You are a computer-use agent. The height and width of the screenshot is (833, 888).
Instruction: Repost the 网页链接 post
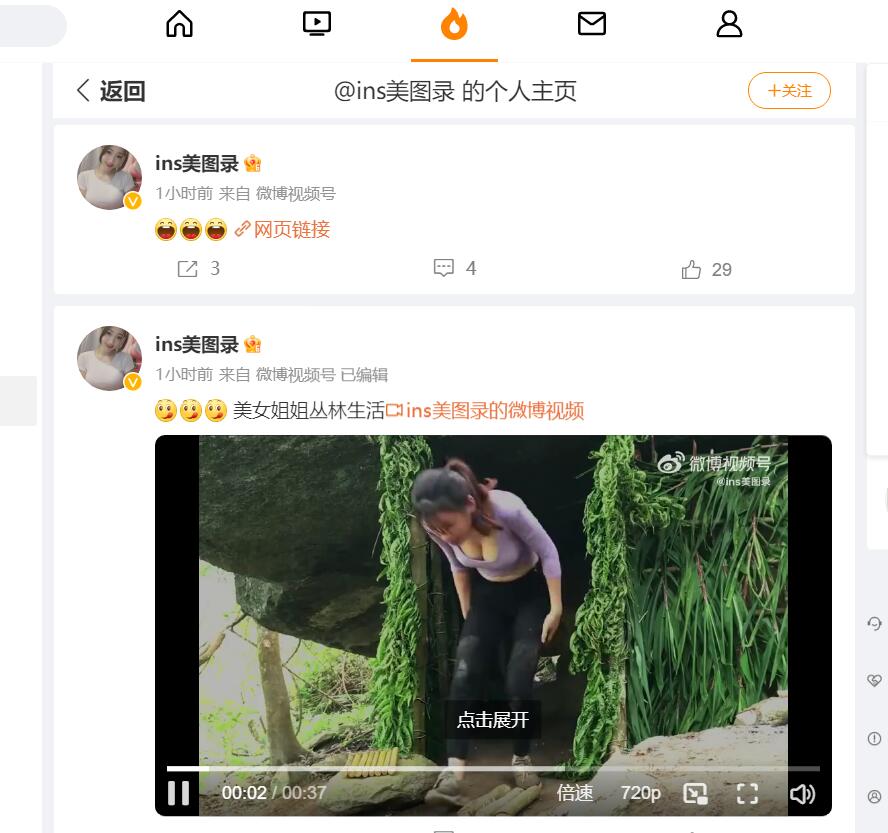pos(198,269)
